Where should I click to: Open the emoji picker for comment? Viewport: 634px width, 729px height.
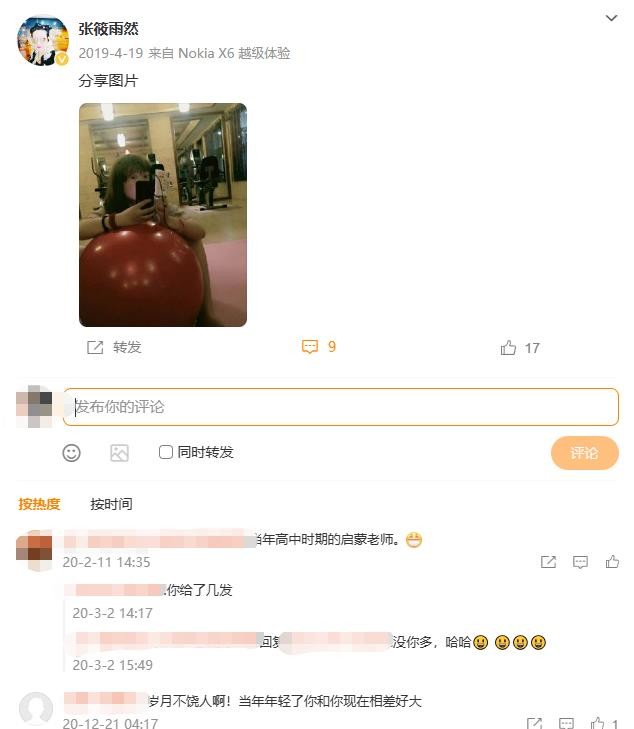(x=72, y=453)
